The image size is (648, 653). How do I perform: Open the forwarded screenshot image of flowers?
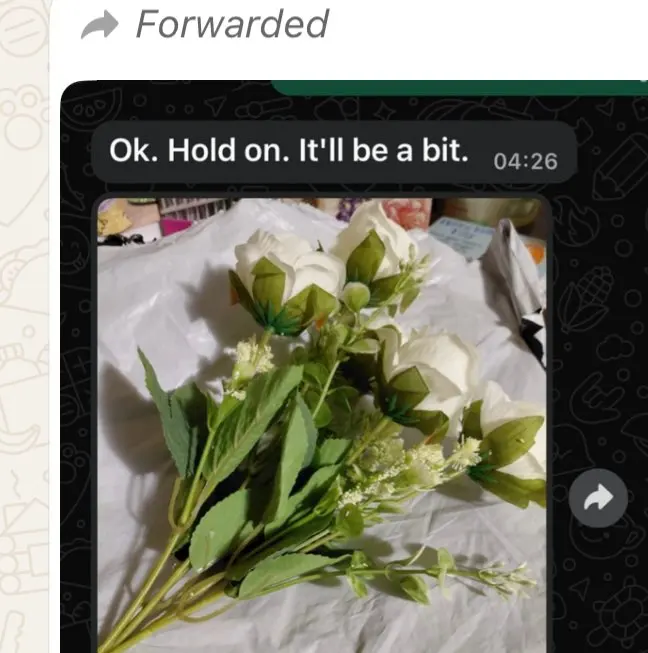(322, 420)
